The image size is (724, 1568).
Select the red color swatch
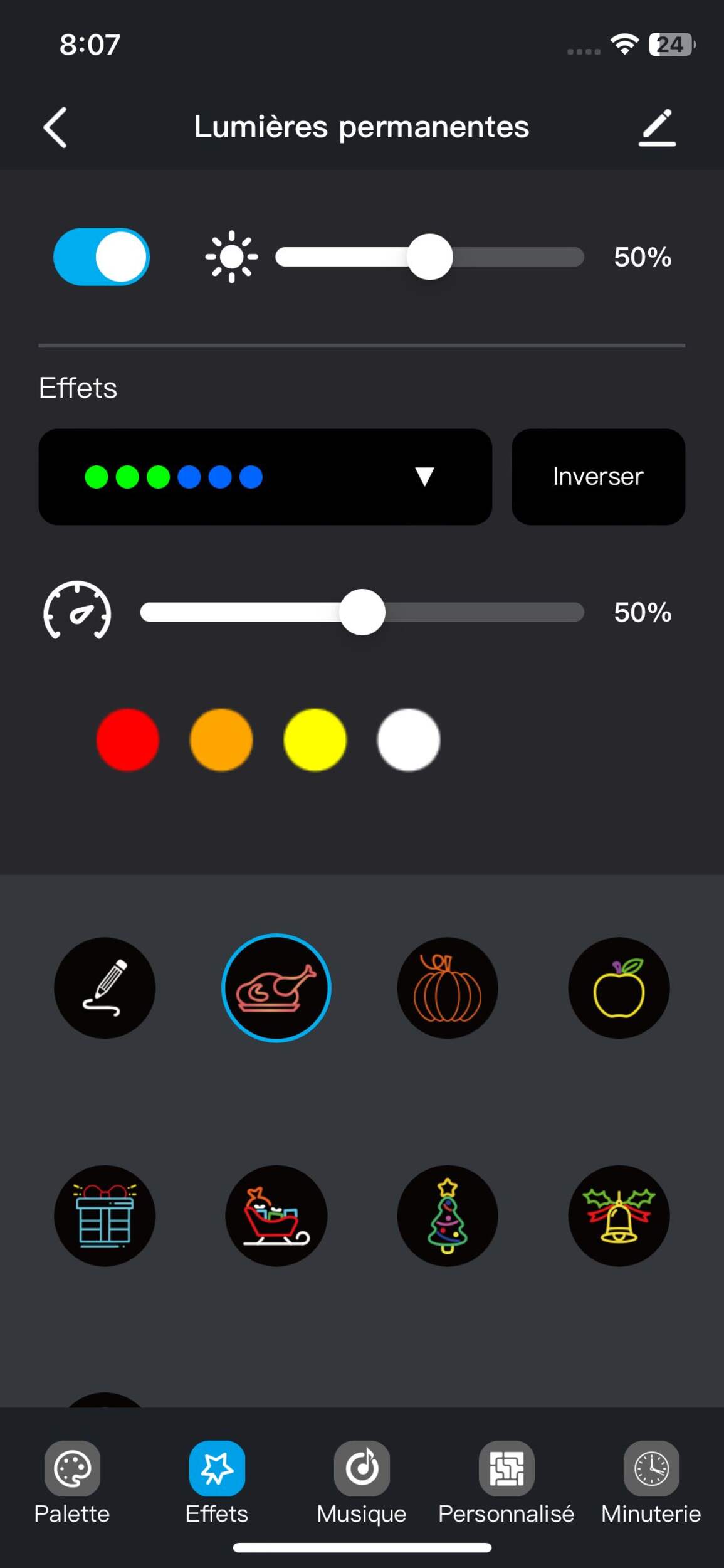point(128,739)
